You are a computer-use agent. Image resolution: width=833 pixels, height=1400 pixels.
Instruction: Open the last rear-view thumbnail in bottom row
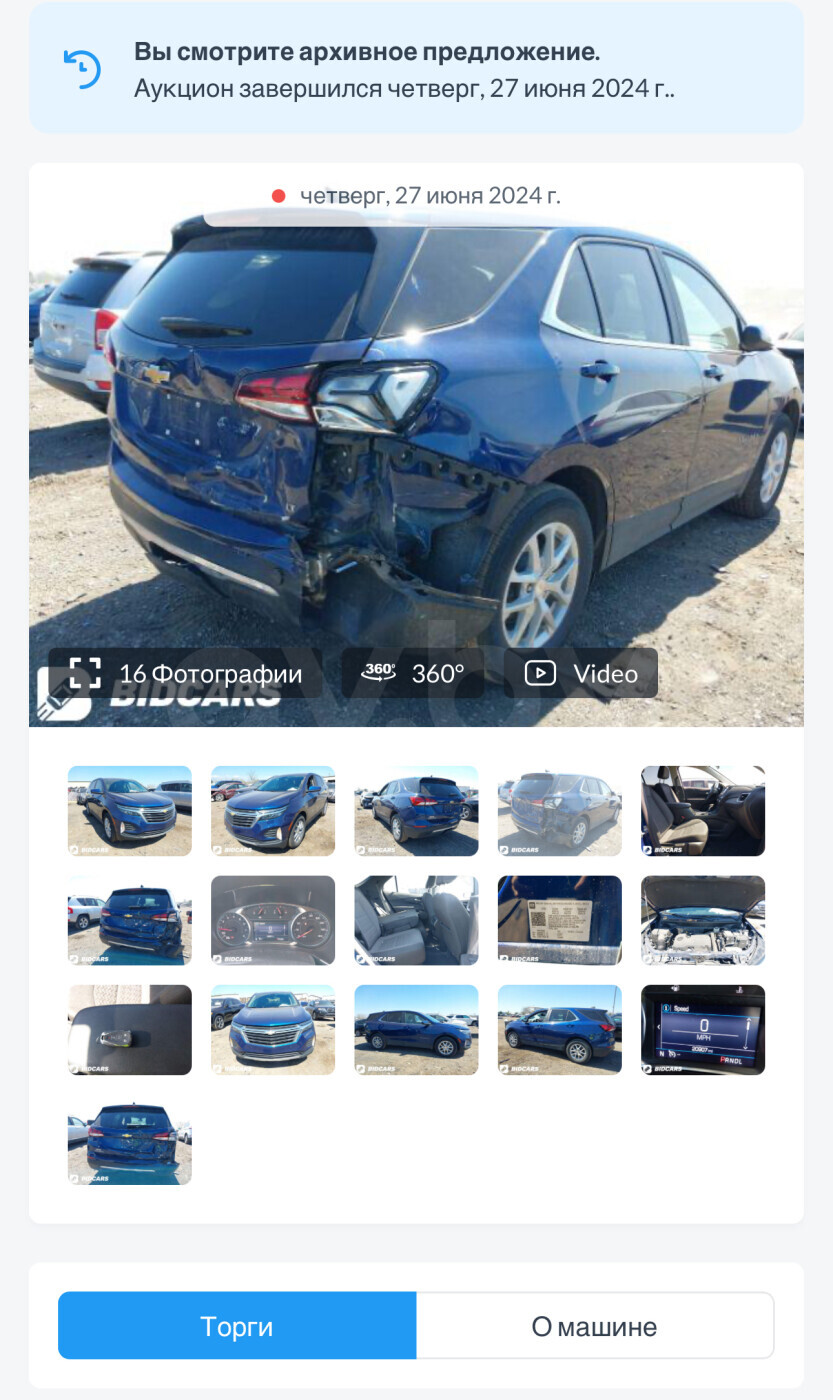(x=130, y=1140)
